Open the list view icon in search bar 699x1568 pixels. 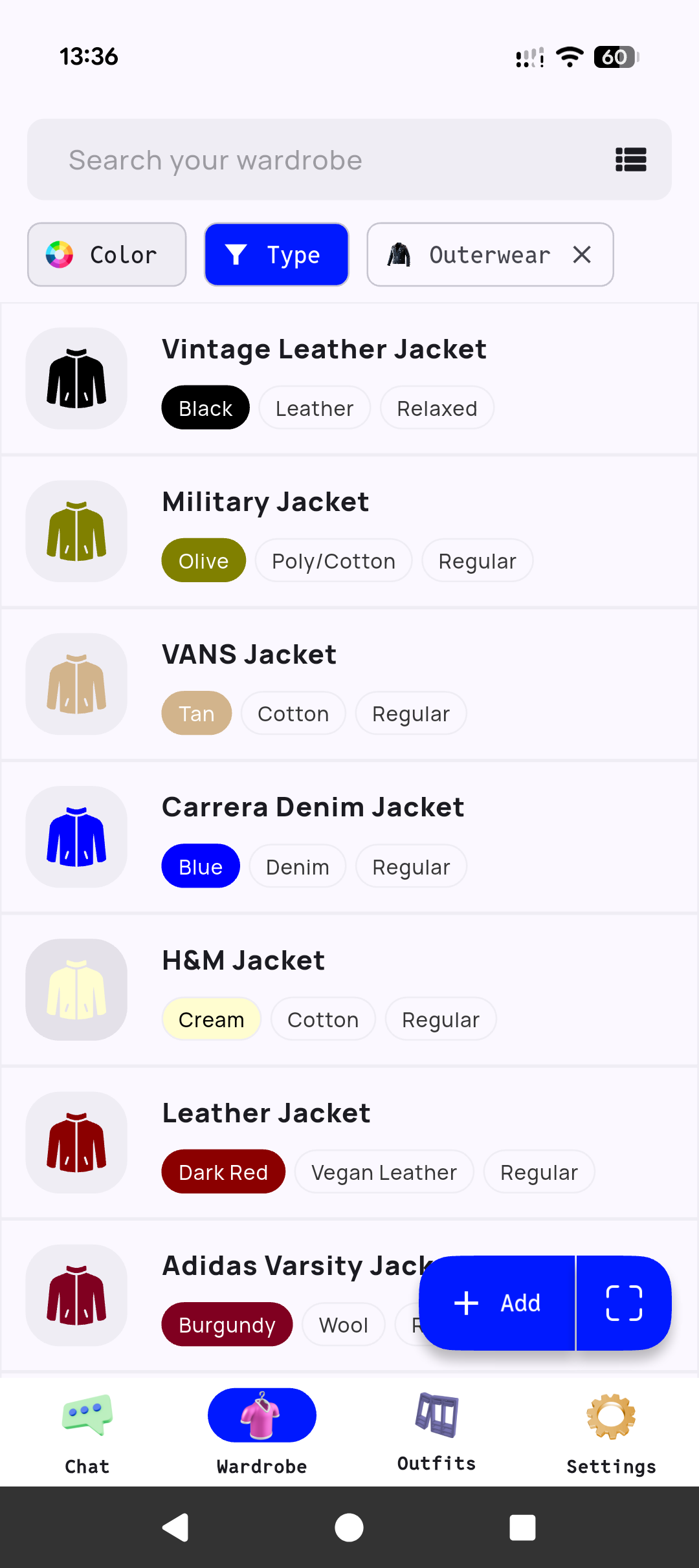coord(630,159)
